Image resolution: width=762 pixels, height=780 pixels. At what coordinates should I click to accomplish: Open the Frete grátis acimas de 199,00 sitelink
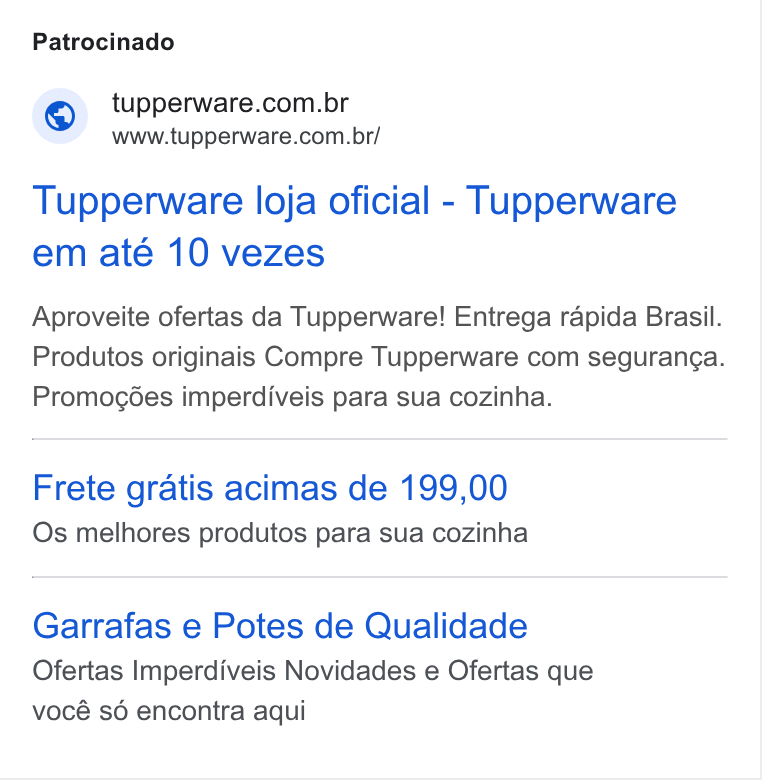[x=270, y=488]
